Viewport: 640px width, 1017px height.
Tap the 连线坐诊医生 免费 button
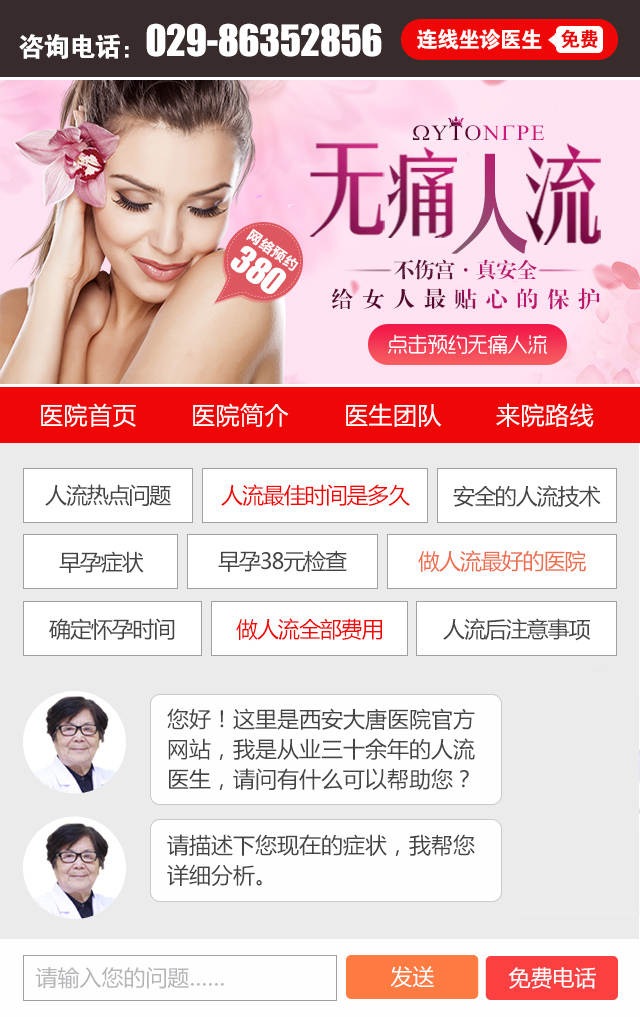(509, 40)
